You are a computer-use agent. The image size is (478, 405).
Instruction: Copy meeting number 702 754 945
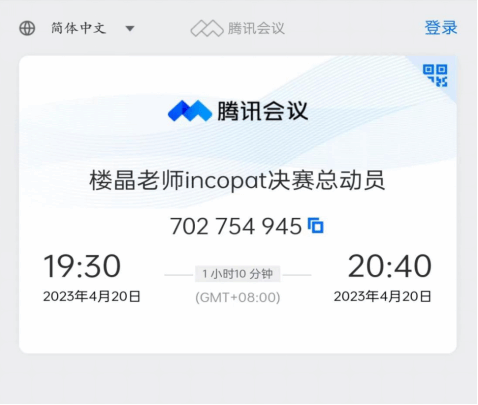[315, 226]
